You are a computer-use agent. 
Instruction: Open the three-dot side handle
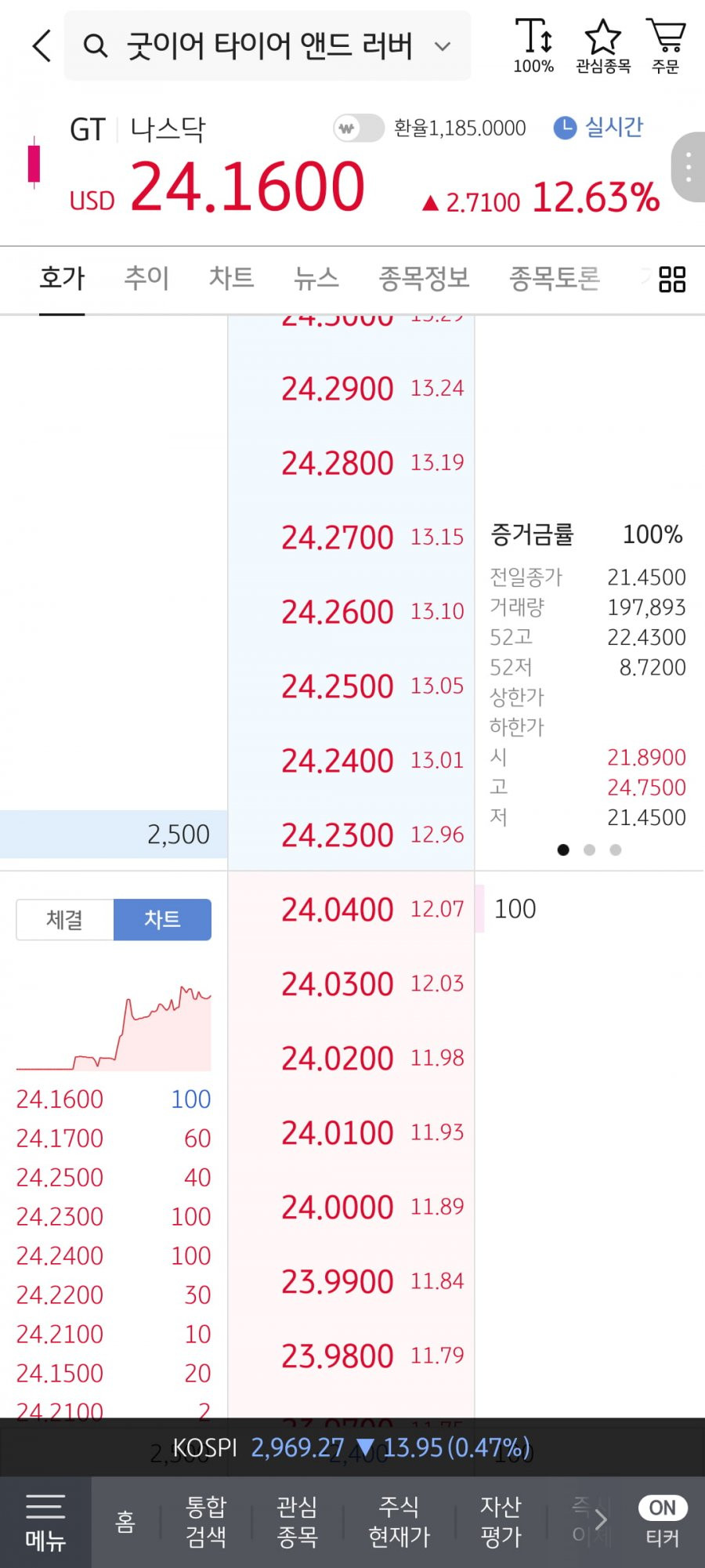coord(689,168)
